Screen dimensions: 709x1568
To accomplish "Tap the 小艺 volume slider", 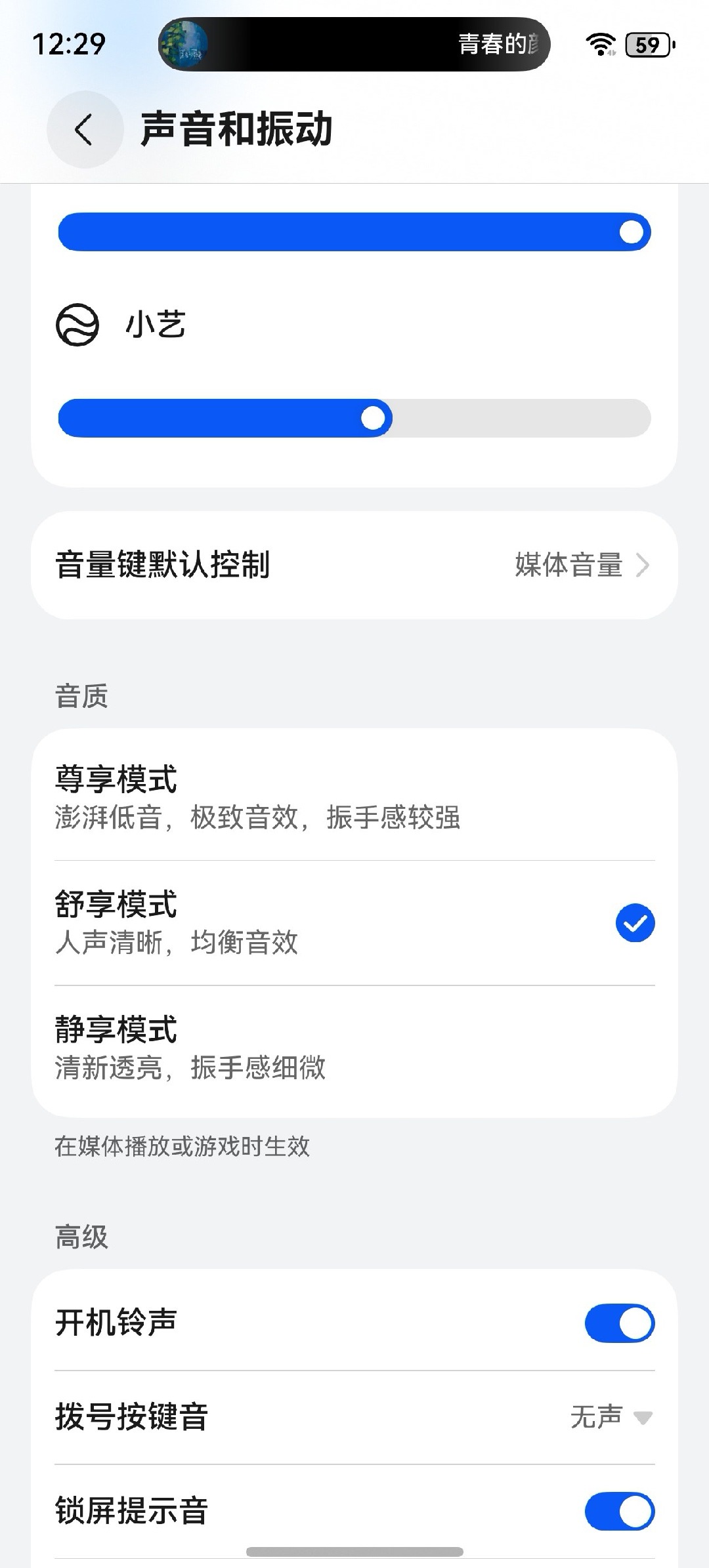I will [x=354, y=418].
